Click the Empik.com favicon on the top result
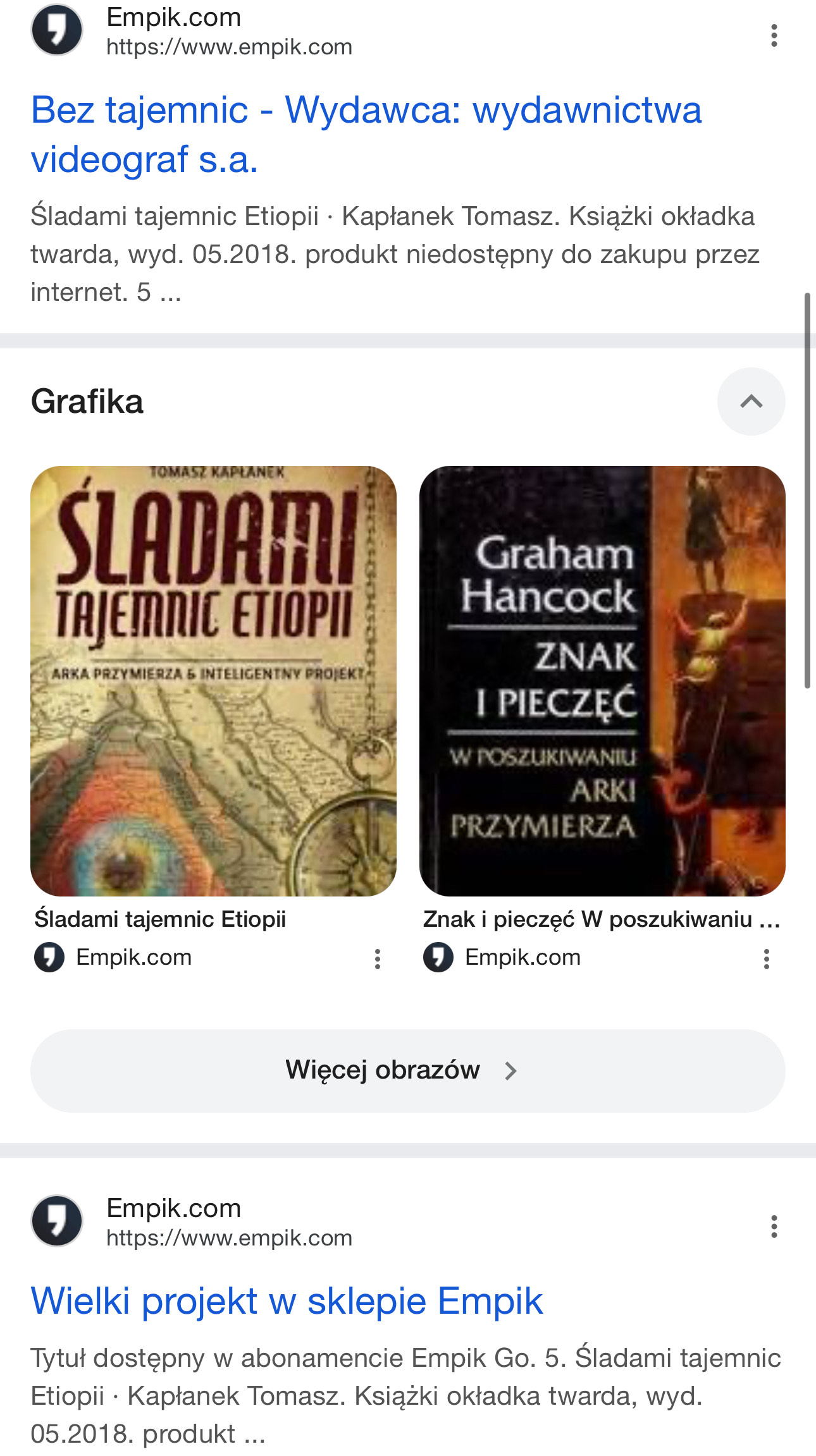This screenshot has height=1456, width=816. coord(58,30)
